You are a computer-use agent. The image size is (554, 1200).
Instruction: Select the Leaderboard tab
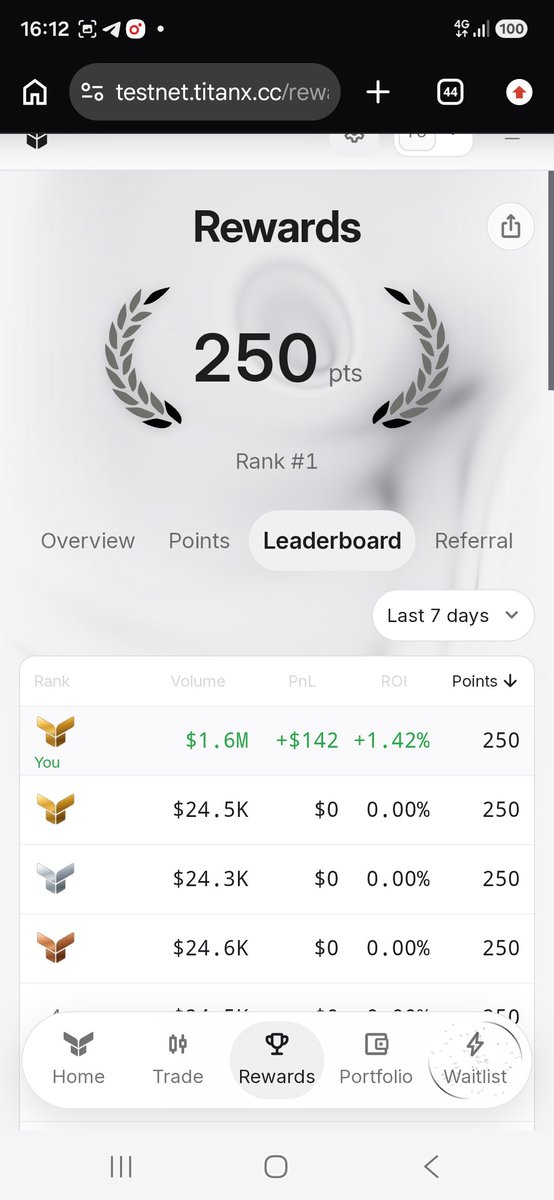coord(332,541)
